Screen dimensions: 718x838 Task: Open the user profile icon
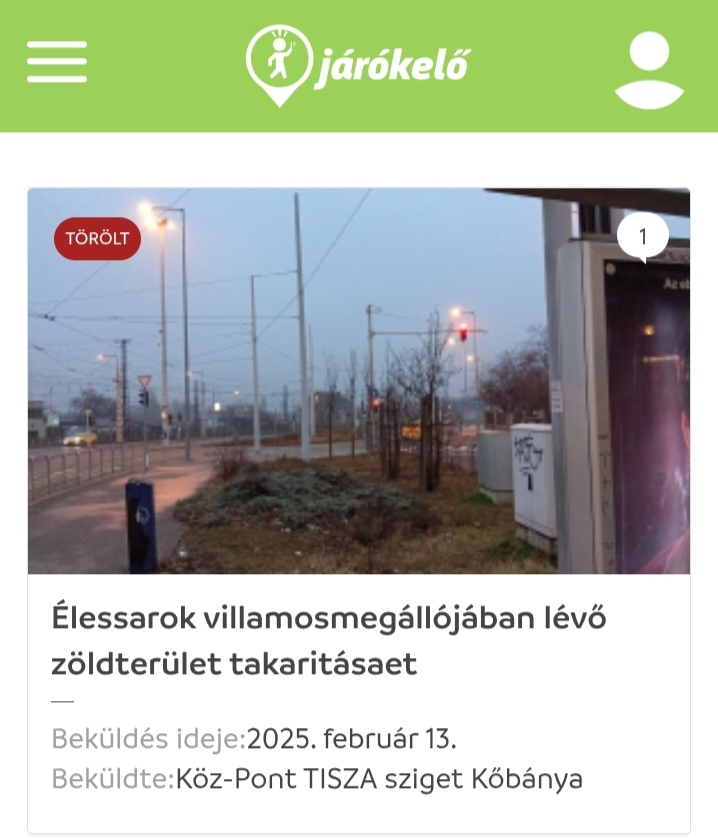tap(649, 68)
